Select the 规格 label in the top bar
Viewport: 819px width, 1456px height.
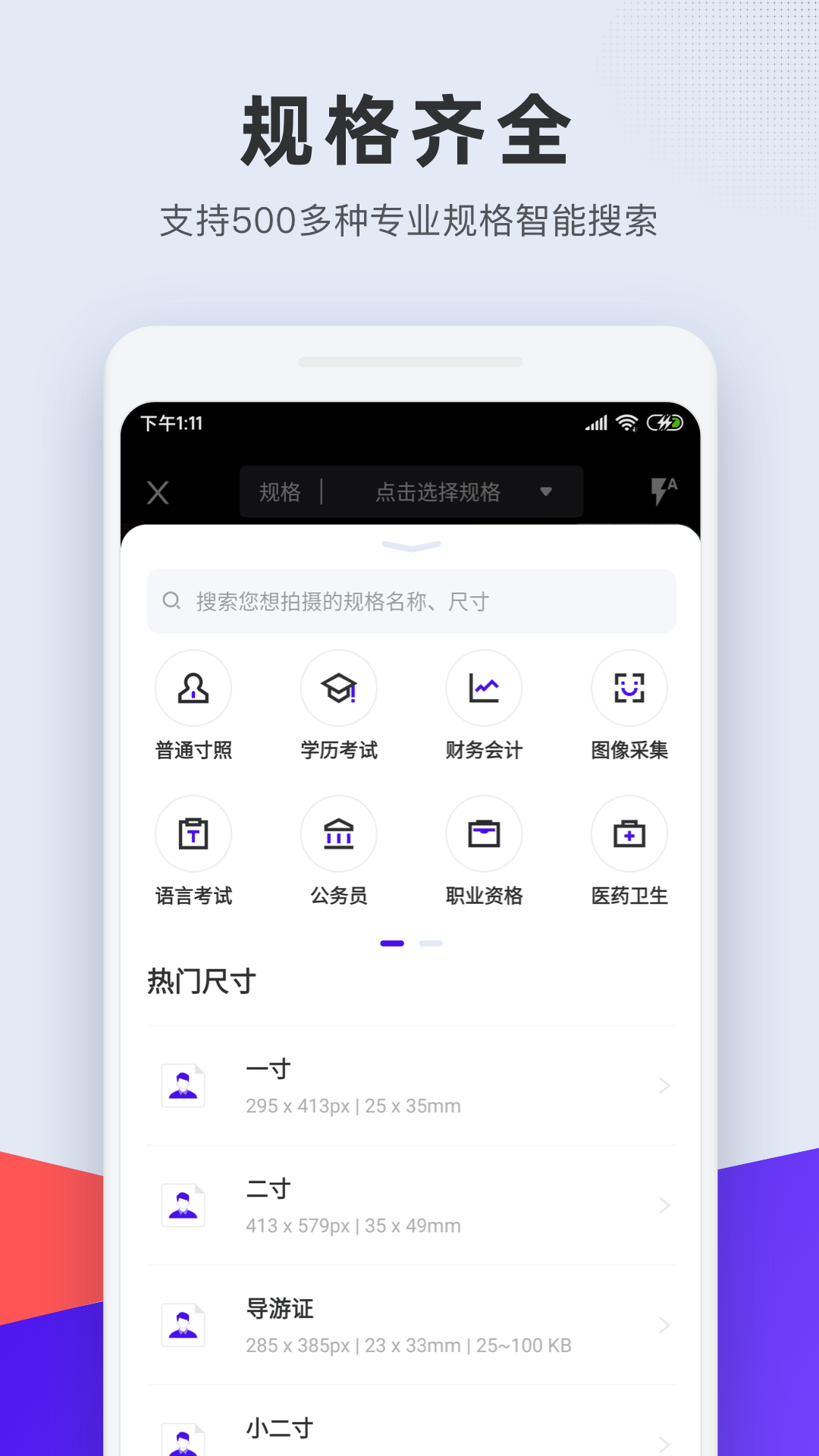[x=278, y=491]
